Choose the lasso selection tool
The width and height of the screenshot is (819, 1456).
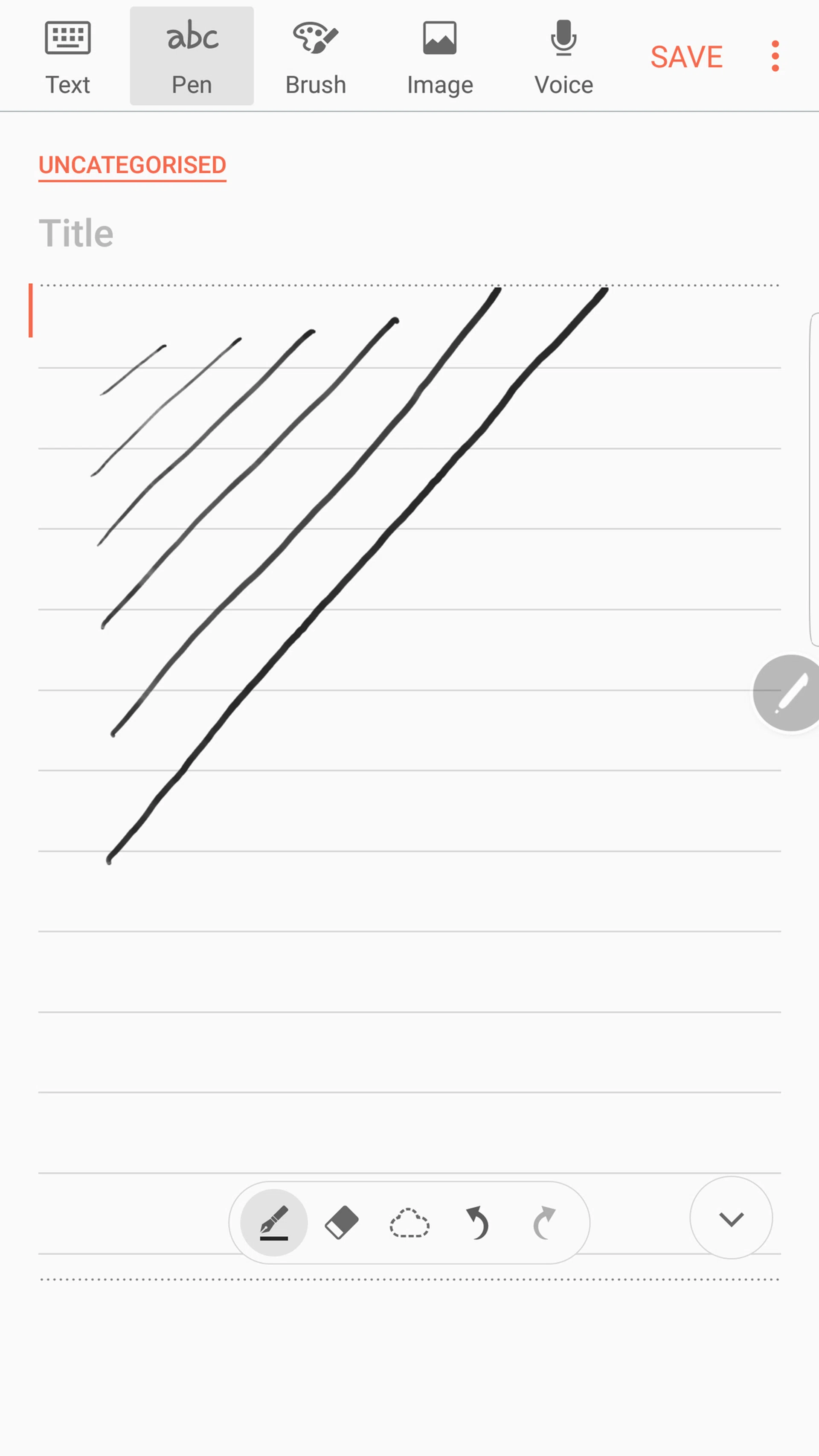click(410, 1223)
